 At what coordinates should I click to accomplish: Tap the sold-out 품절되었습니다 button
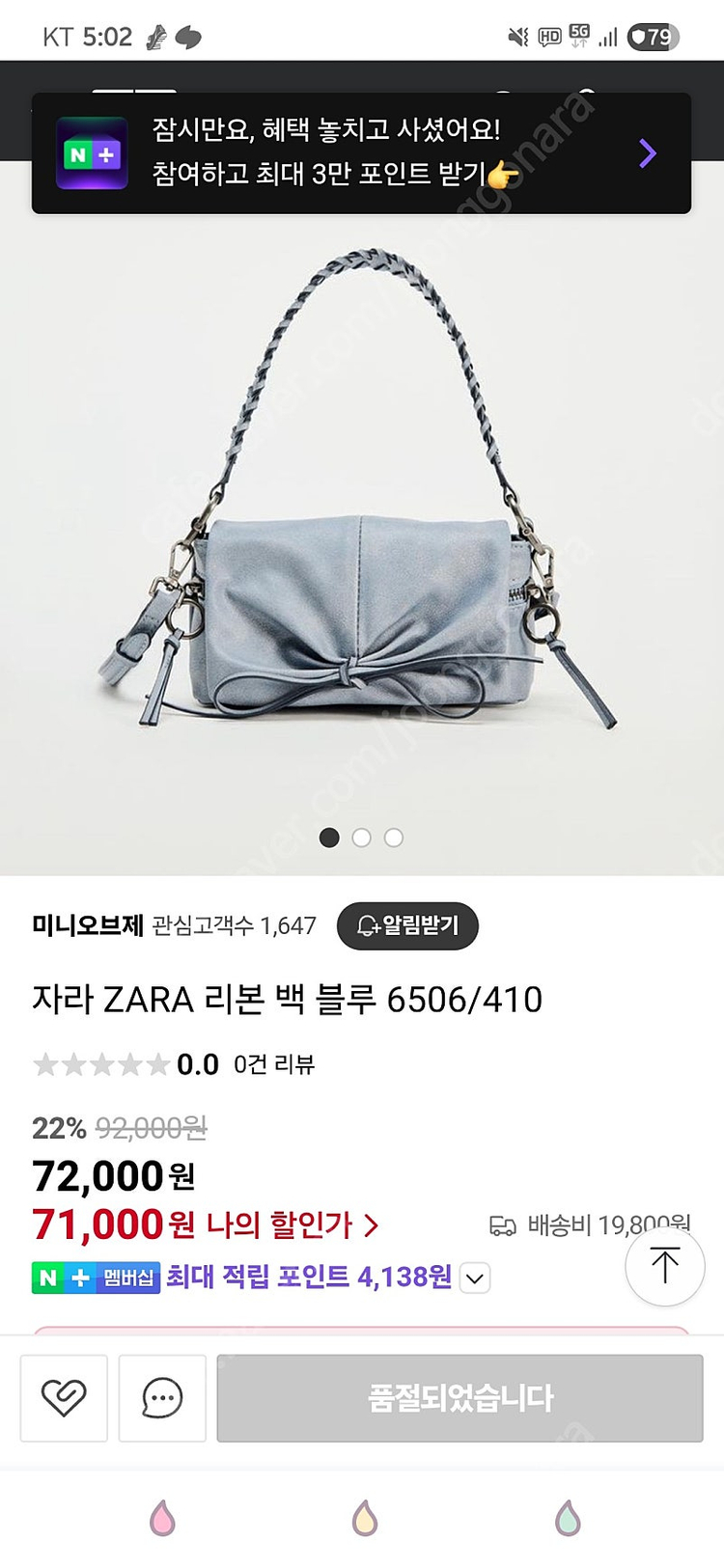click(459, 1397)
